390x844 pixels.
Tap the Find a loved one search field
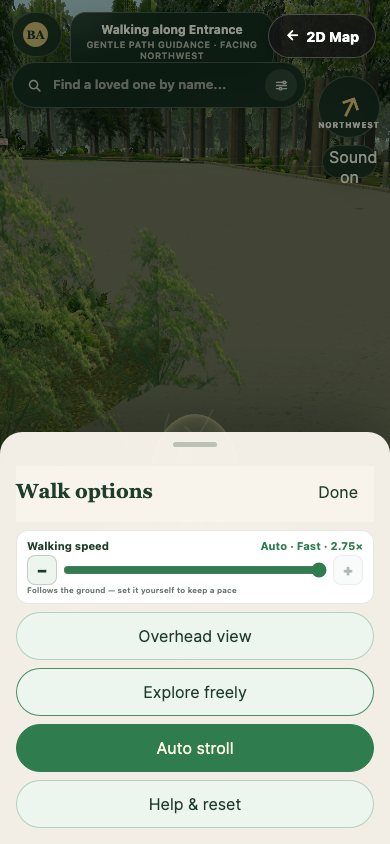[139, 85]
